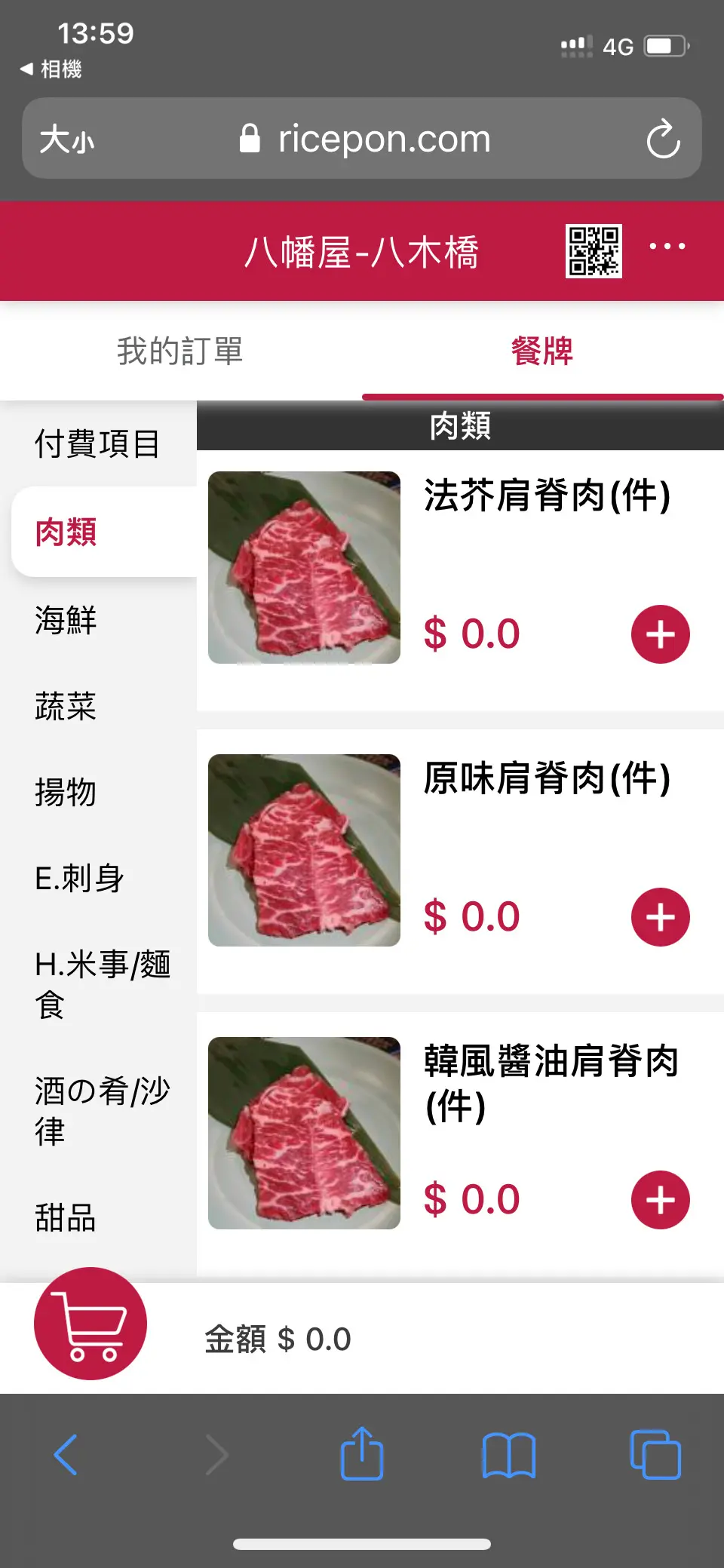Open the Safari share sheet

click(362, 1453)
